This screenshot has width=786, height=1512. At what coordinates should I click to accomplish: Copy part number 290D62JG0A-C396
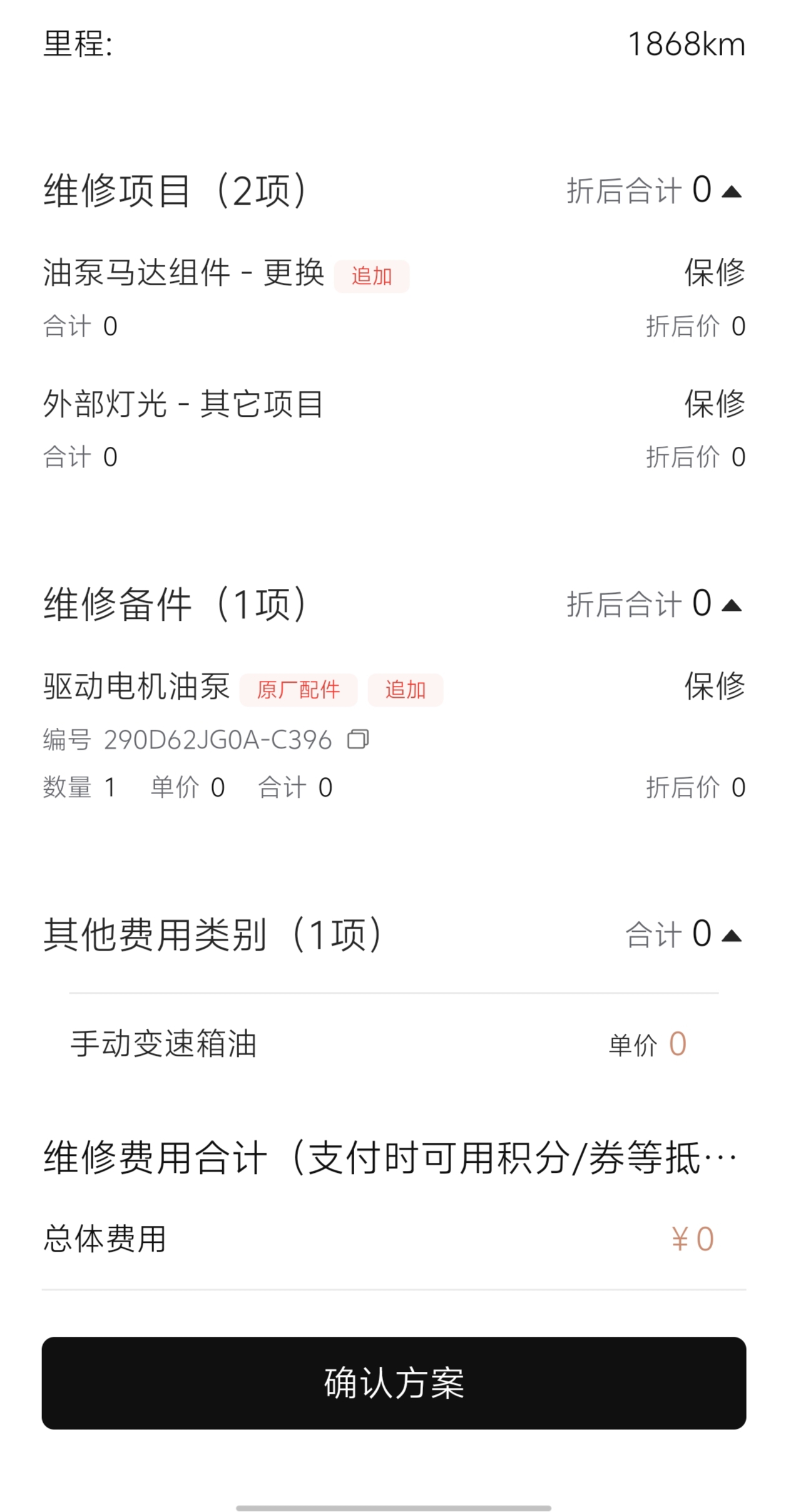pyautogui.click(x=358, y=739)
